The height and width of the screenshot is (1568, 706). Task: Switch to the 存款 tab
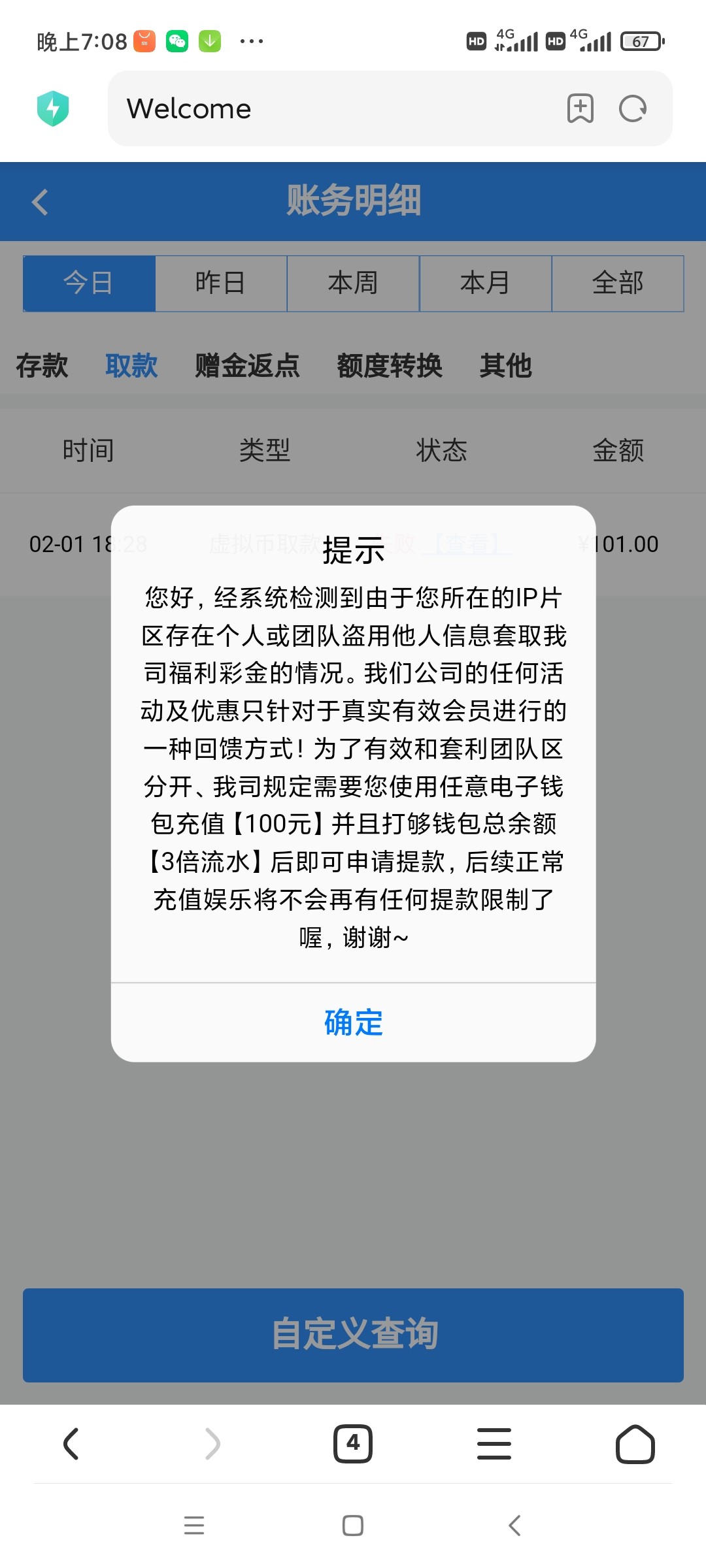[x=42, y=365]
